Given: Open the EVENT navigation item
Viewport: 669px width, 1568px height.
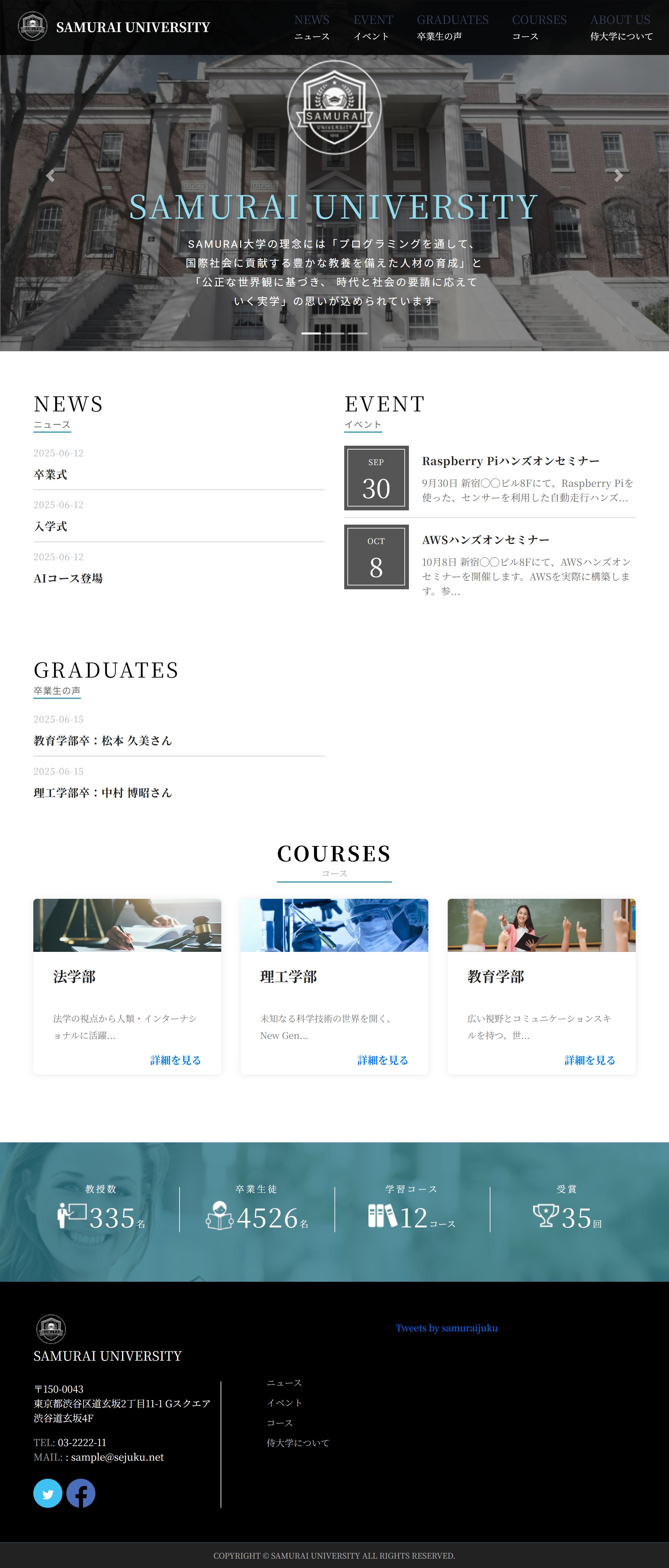Looking at the screenshot, I should [373, 27].
